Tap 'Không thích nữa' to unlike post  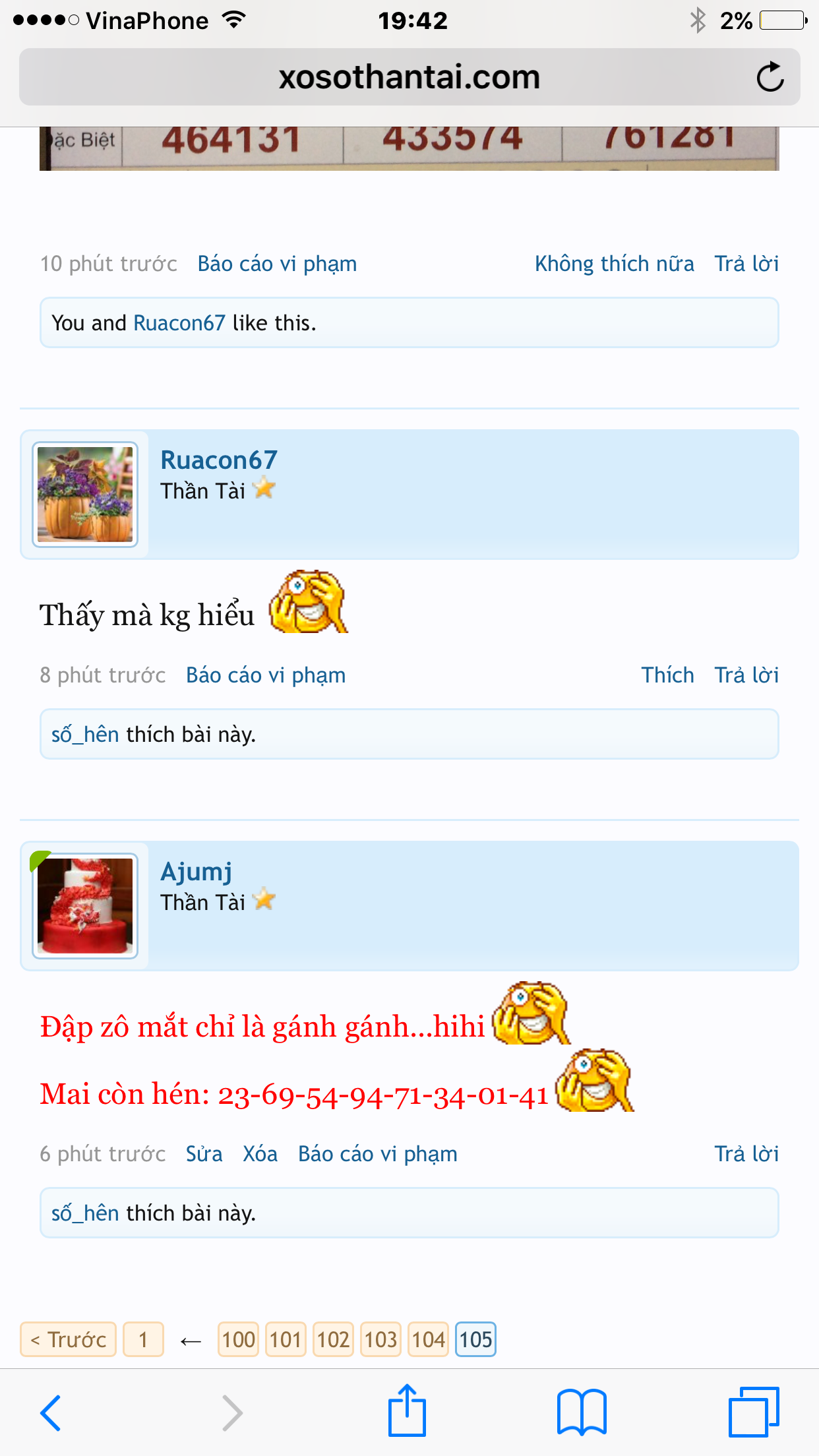click(614, 264)
